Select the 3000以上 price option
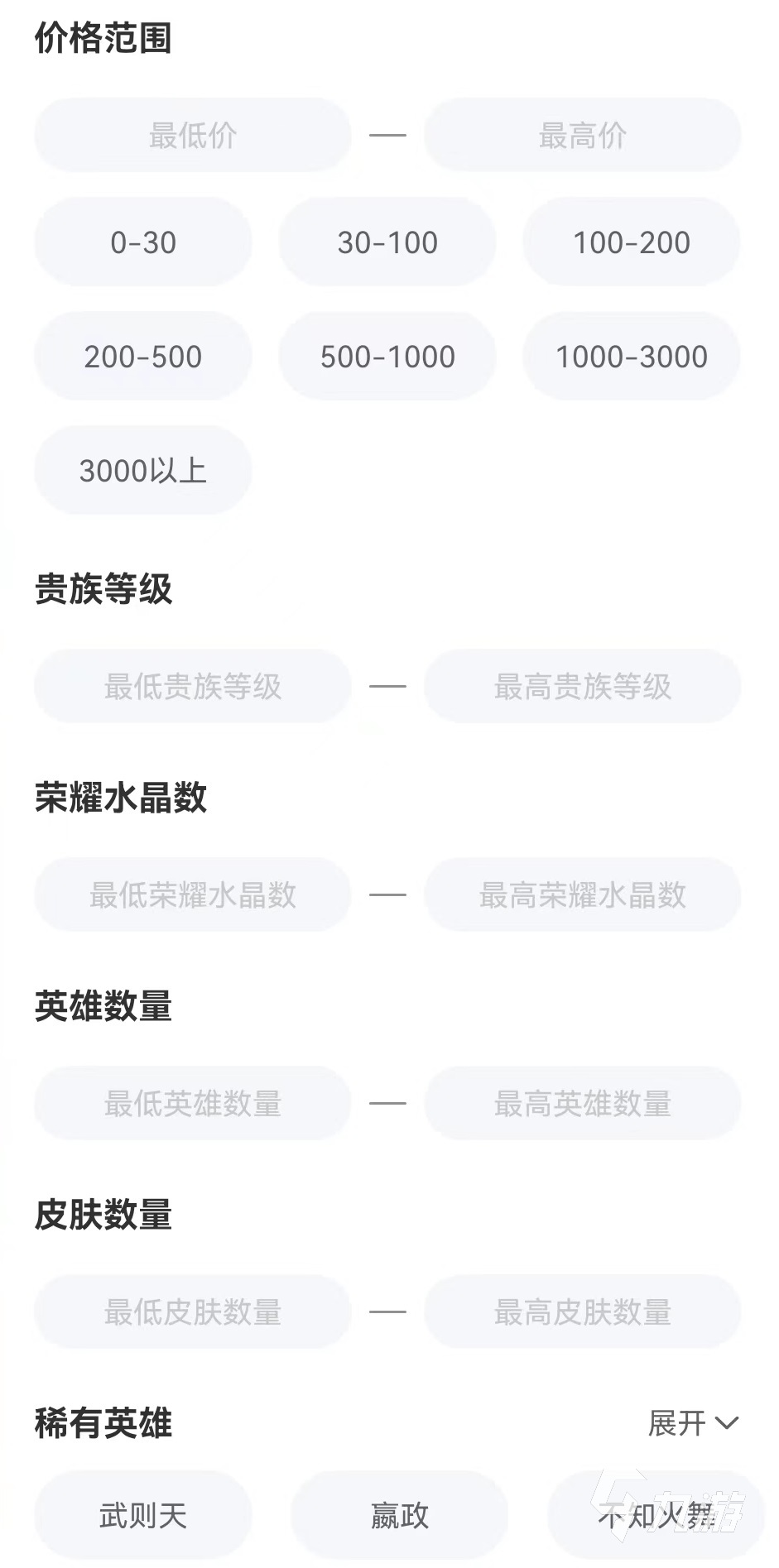This screenshot has height=1568, width=779. 143,471
